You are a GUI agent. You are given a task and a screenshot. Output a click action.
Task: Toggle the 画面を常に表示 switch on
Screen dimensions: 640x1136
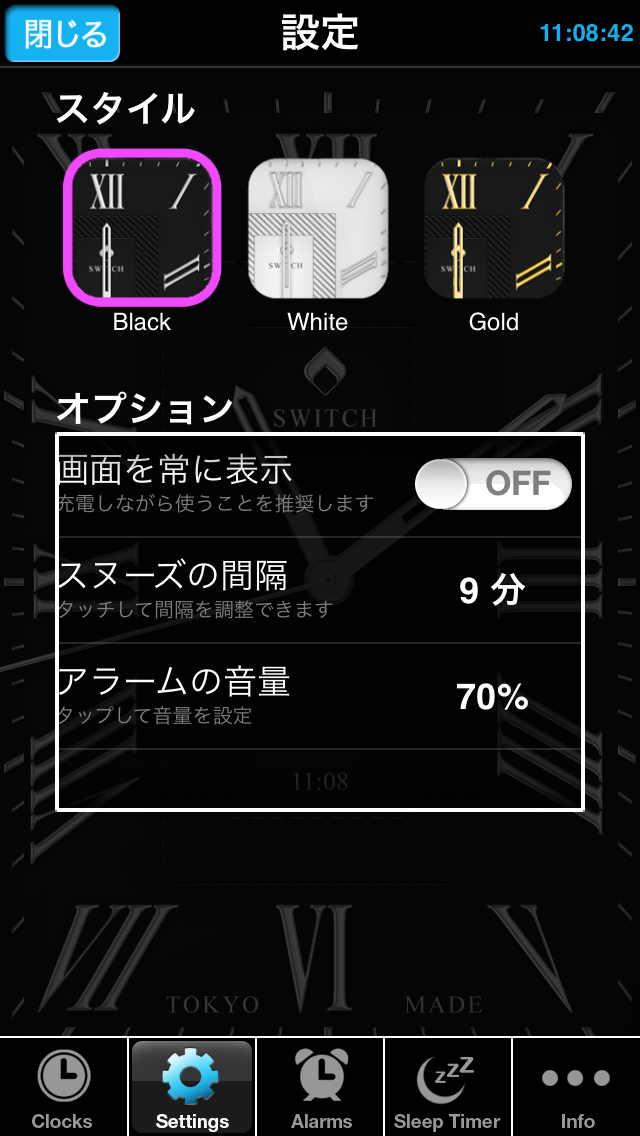(493, 484)
